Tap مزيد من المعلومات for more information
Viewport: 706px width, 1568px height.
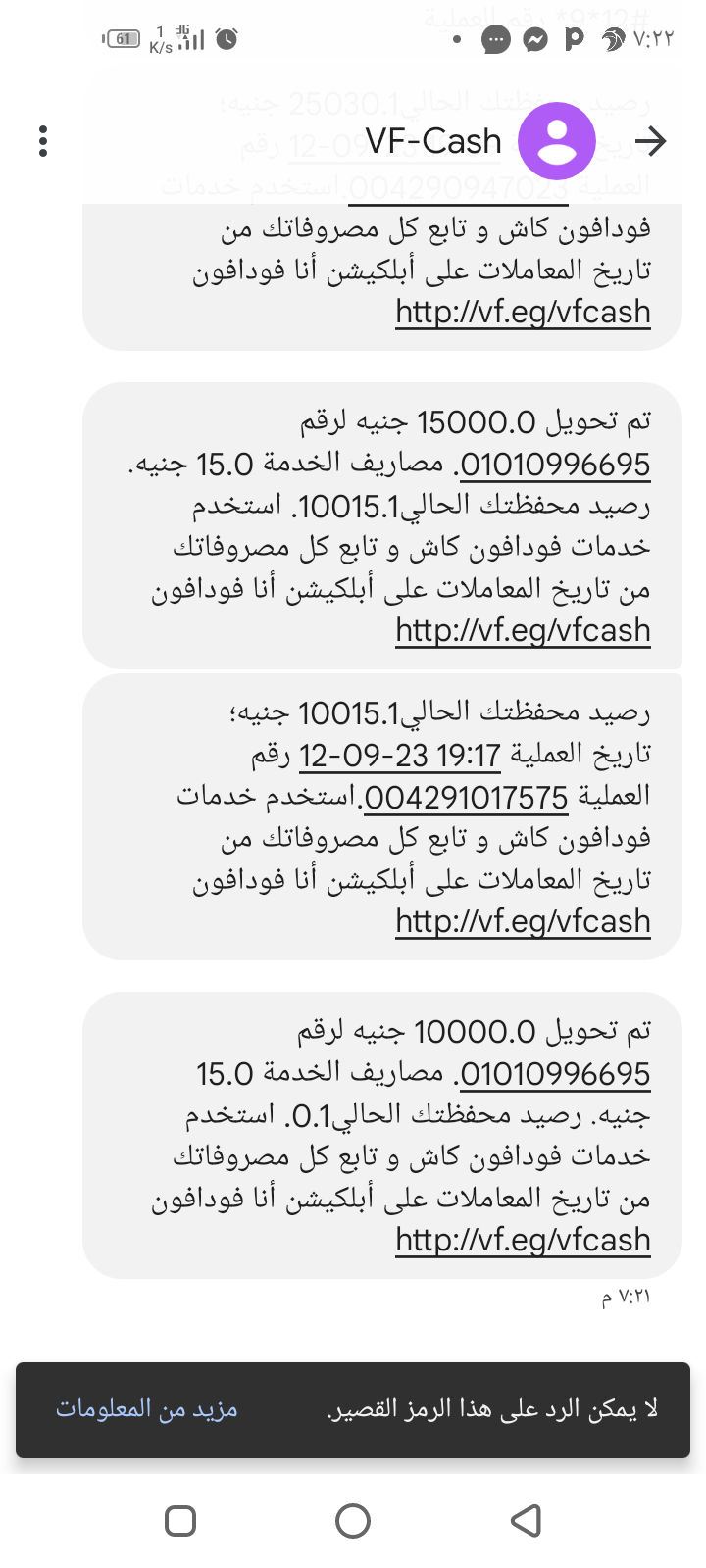147,1409
